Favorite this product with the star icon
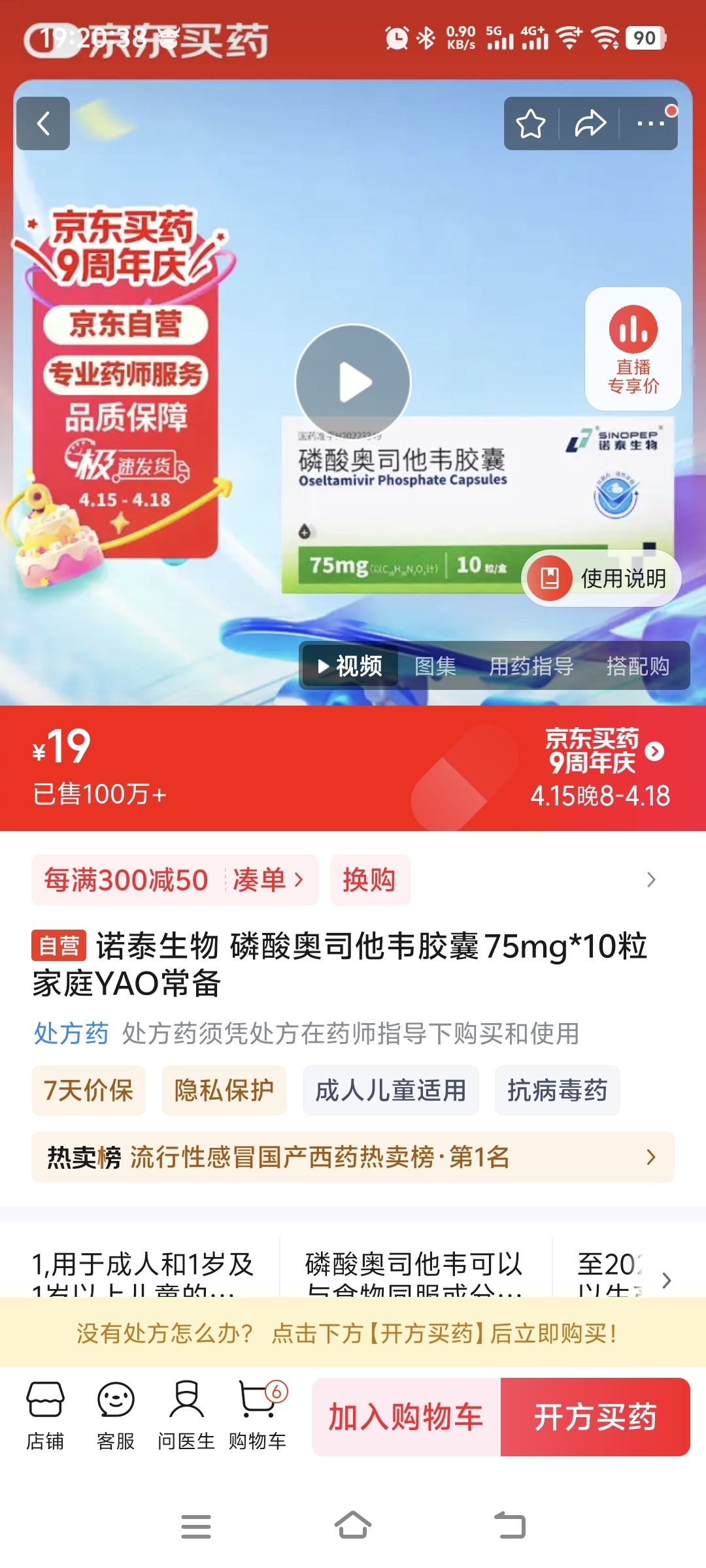The height and width of the screenshot is (1568, 706). [530, 123]
